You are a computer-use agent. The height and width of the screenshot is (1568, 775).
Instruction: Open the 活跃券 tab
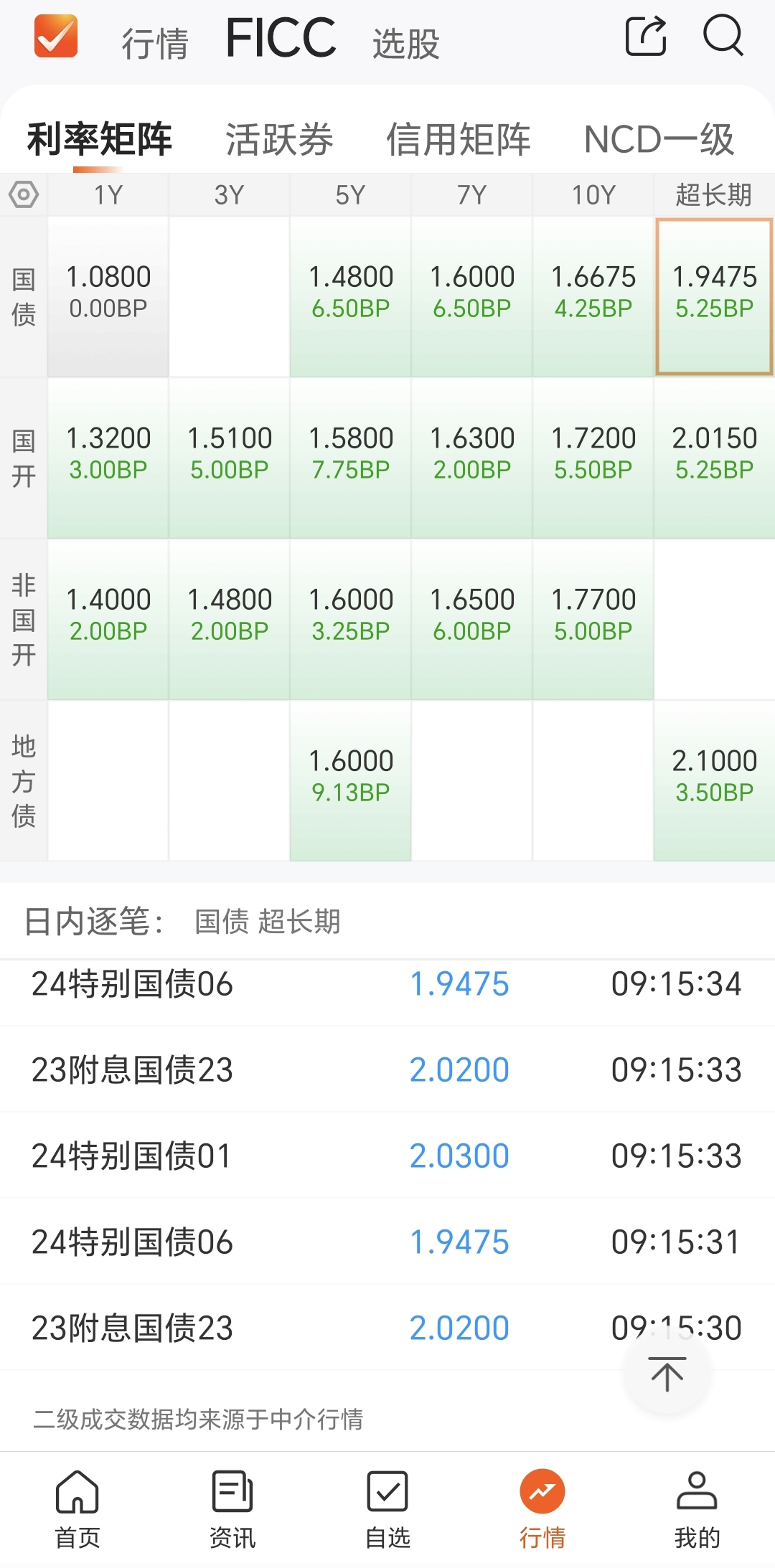pos(279,139)
